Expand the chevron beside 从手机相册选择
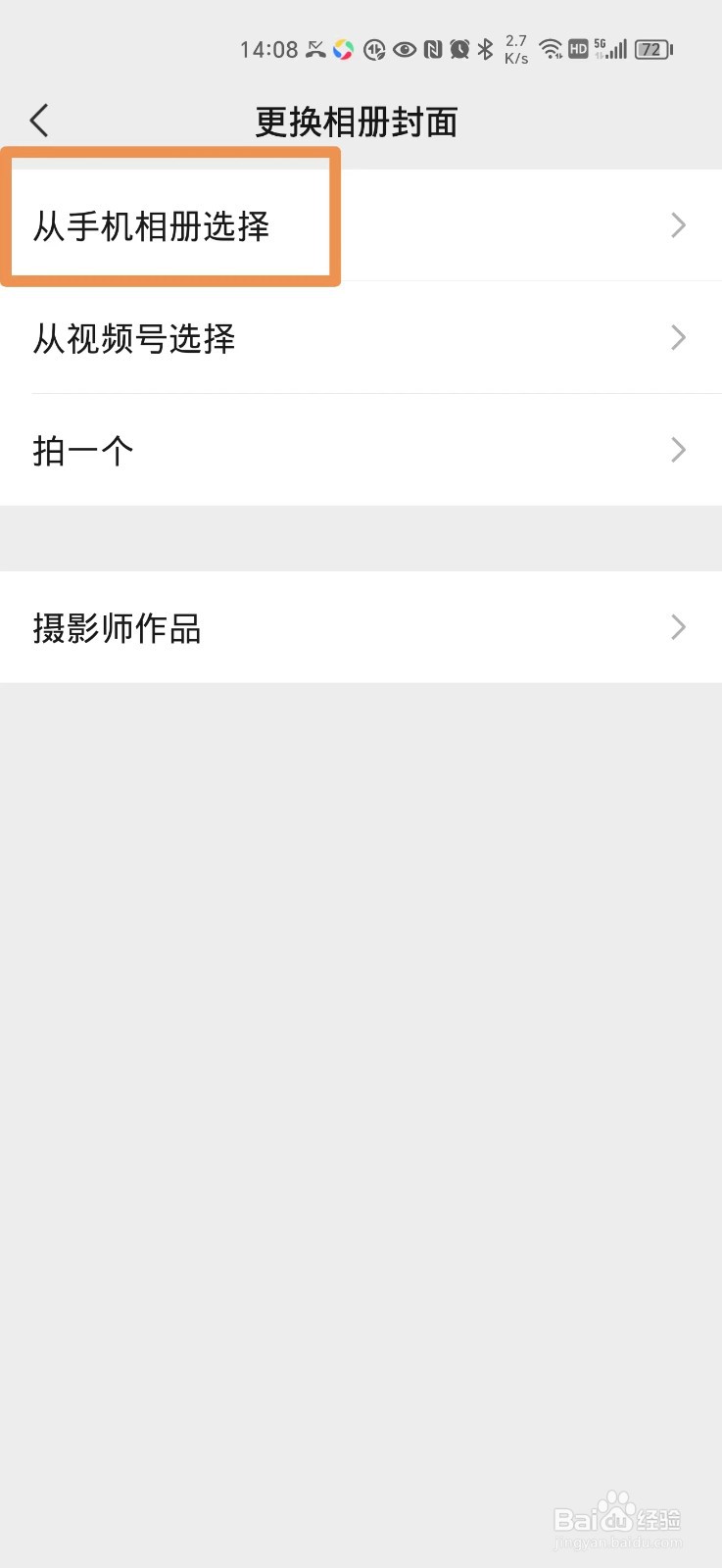722x1568 pixels. [677, 225]
